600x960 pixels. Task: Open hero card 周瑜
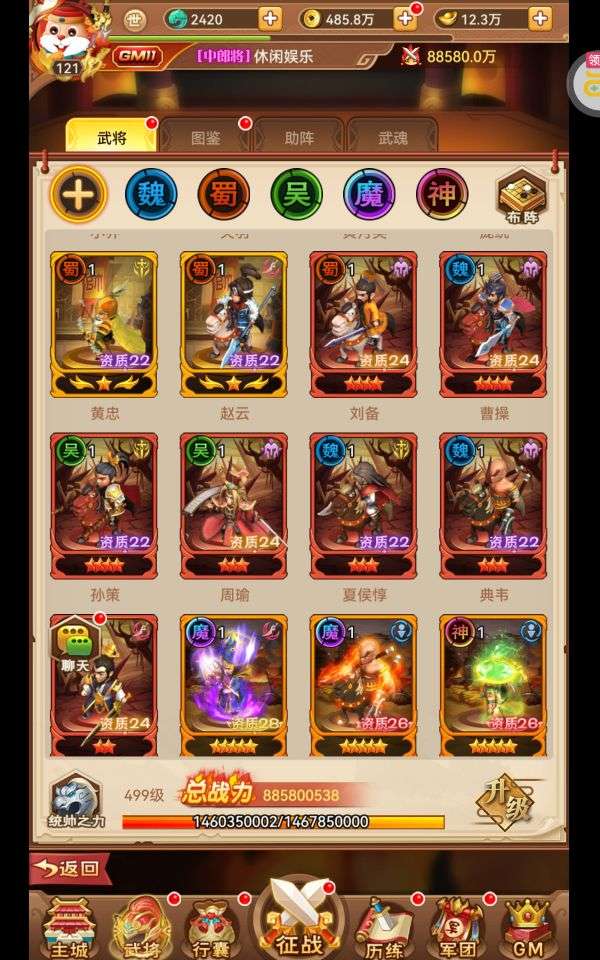click(234, 506)
